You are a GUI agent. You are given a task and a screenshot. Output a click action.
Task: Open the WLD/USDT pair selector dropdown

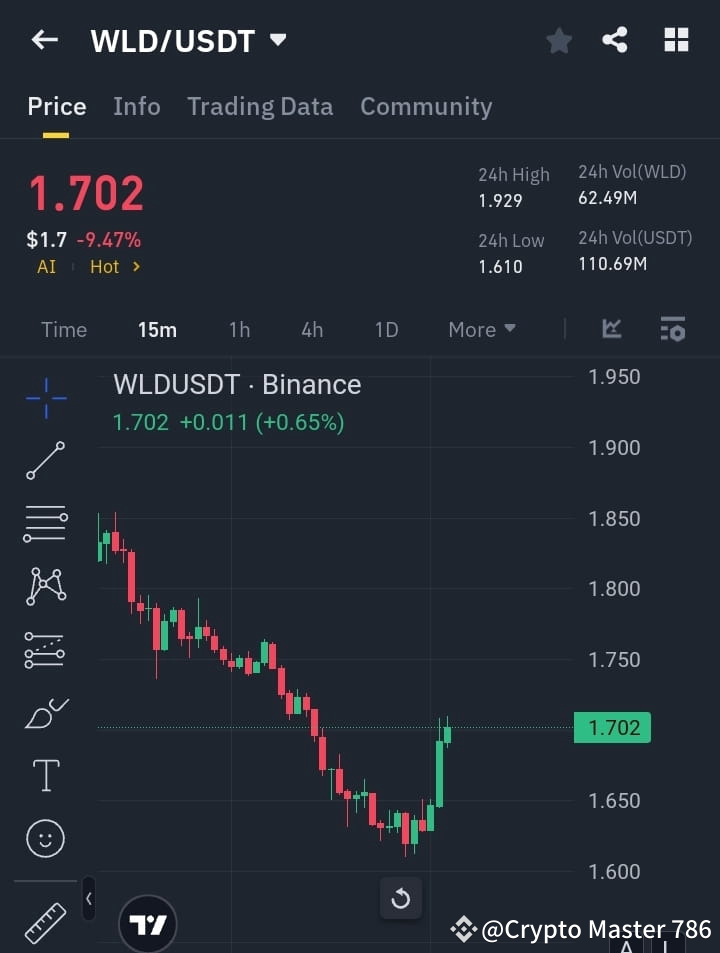tap(278, 41)
